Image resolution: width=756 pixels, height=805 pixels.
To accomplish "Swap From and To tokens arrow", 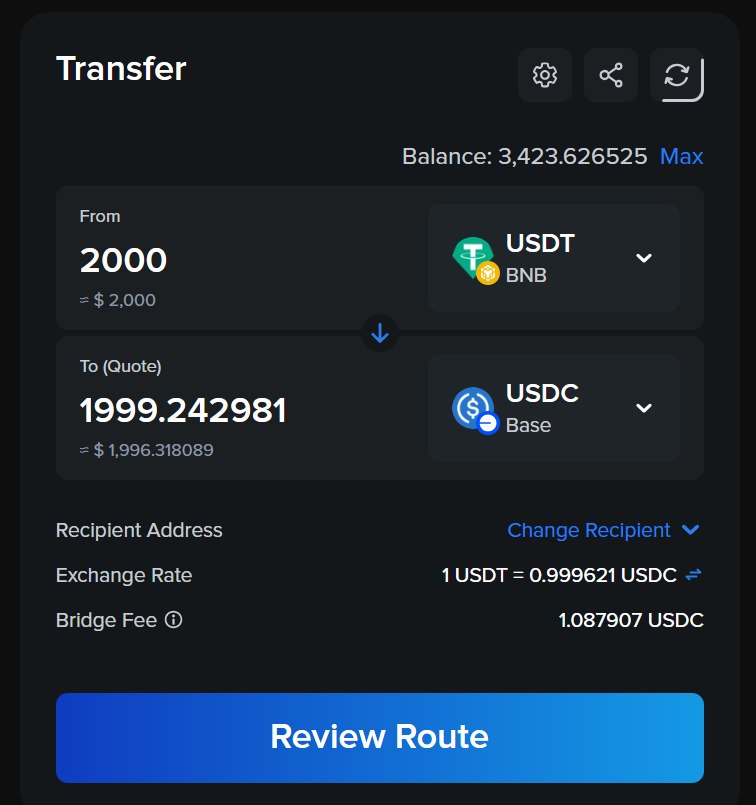I will click(x=380, y=334).
